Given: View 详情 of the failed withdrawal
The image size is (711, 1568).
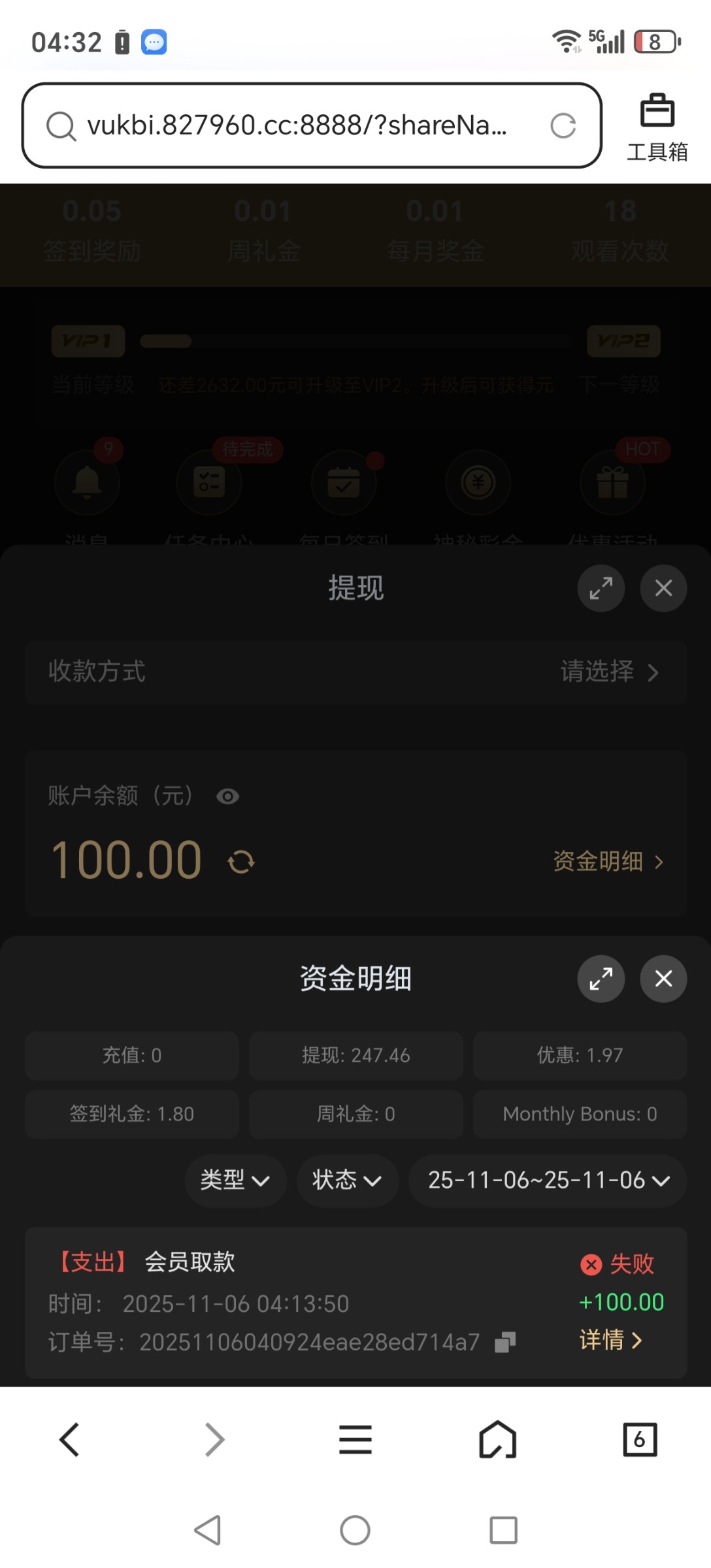Looking at the screenshot, I should [610, 1340].
